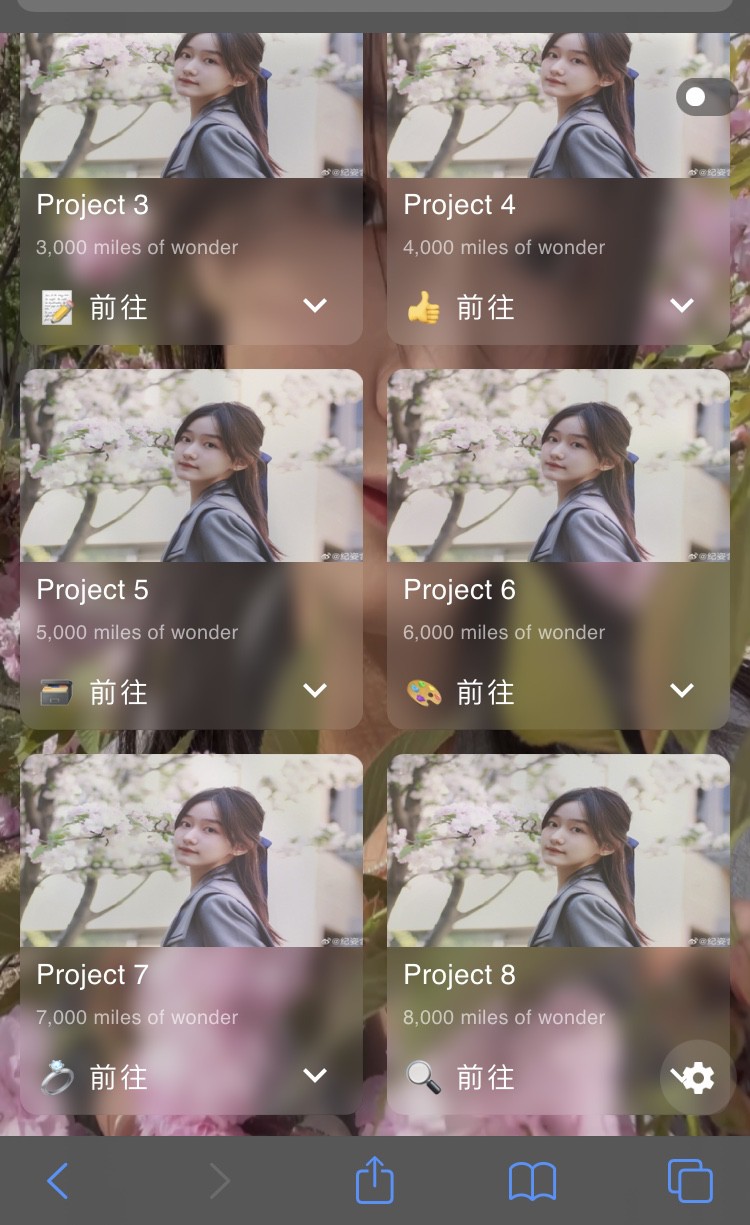The height and width of the screenshot is (1225, 750).
Task: Expand the Project 6 chevron
Action: coord(682,691)
